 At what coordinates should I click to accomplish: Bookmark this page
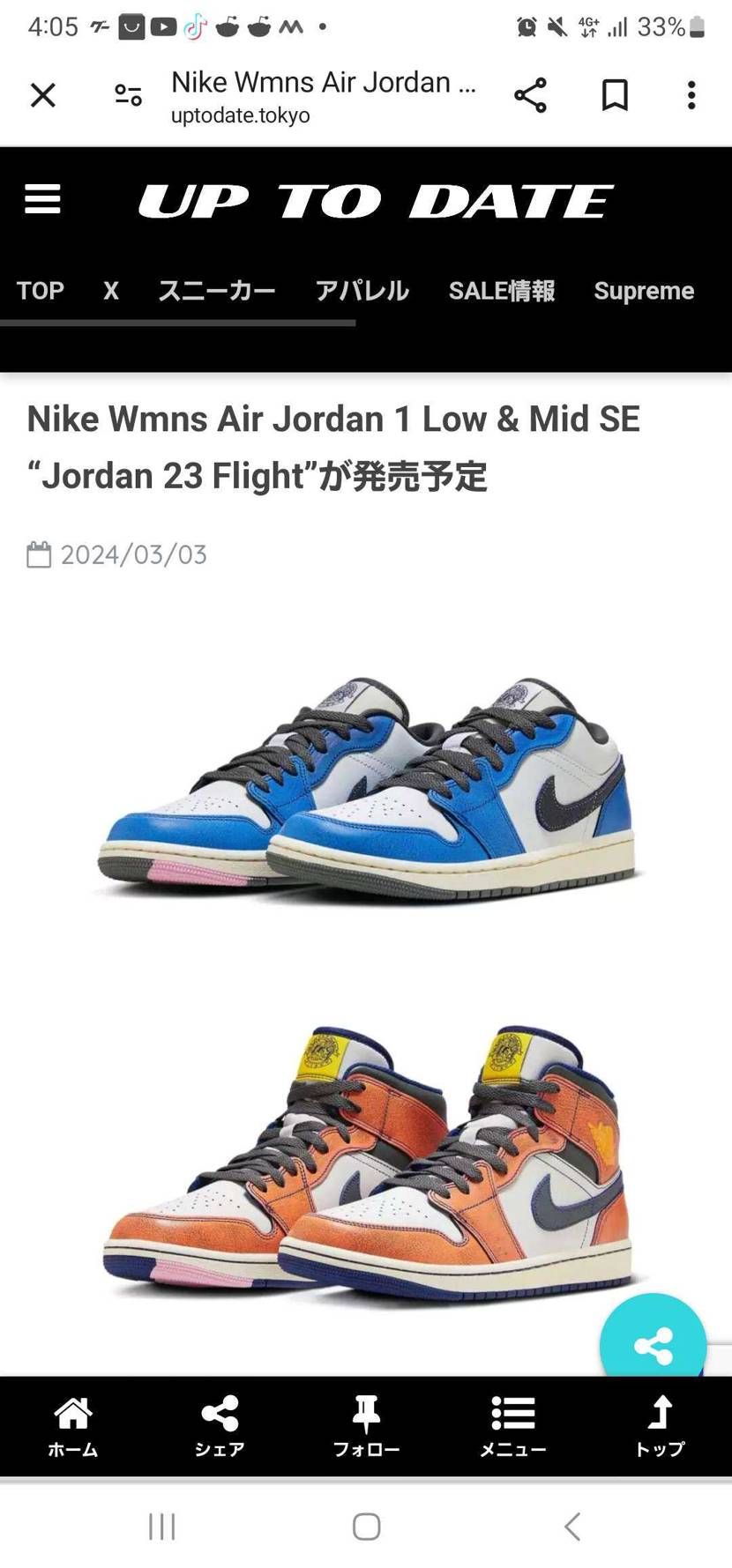tap(615, 95)
